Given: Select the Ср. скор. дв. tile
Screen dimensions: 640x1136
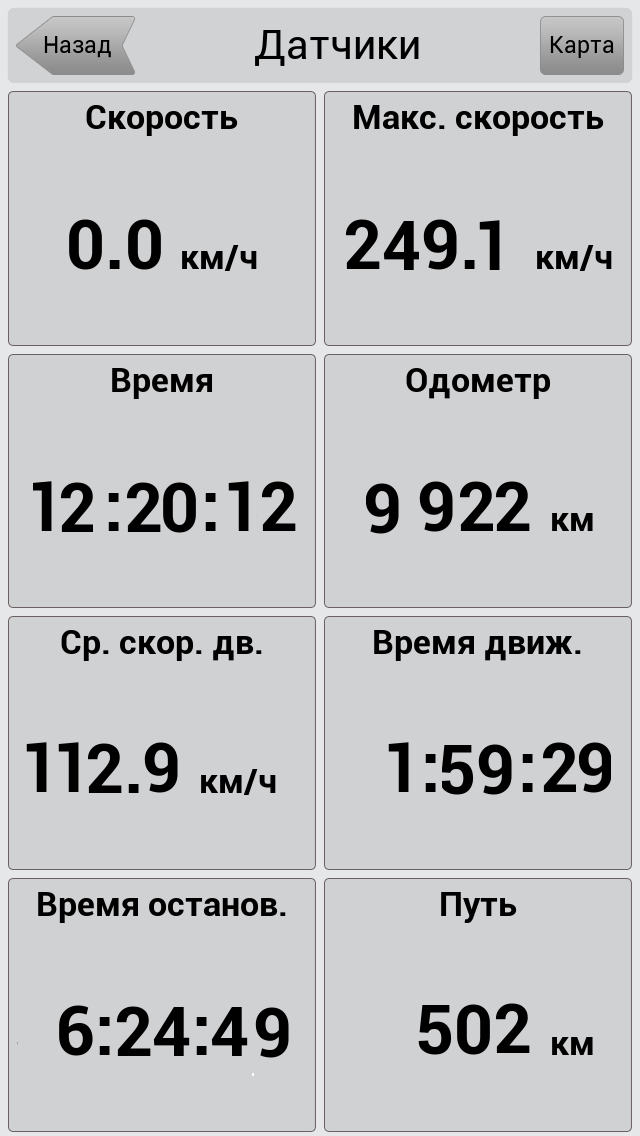Looking at the screenshot, I should point(162,743).
